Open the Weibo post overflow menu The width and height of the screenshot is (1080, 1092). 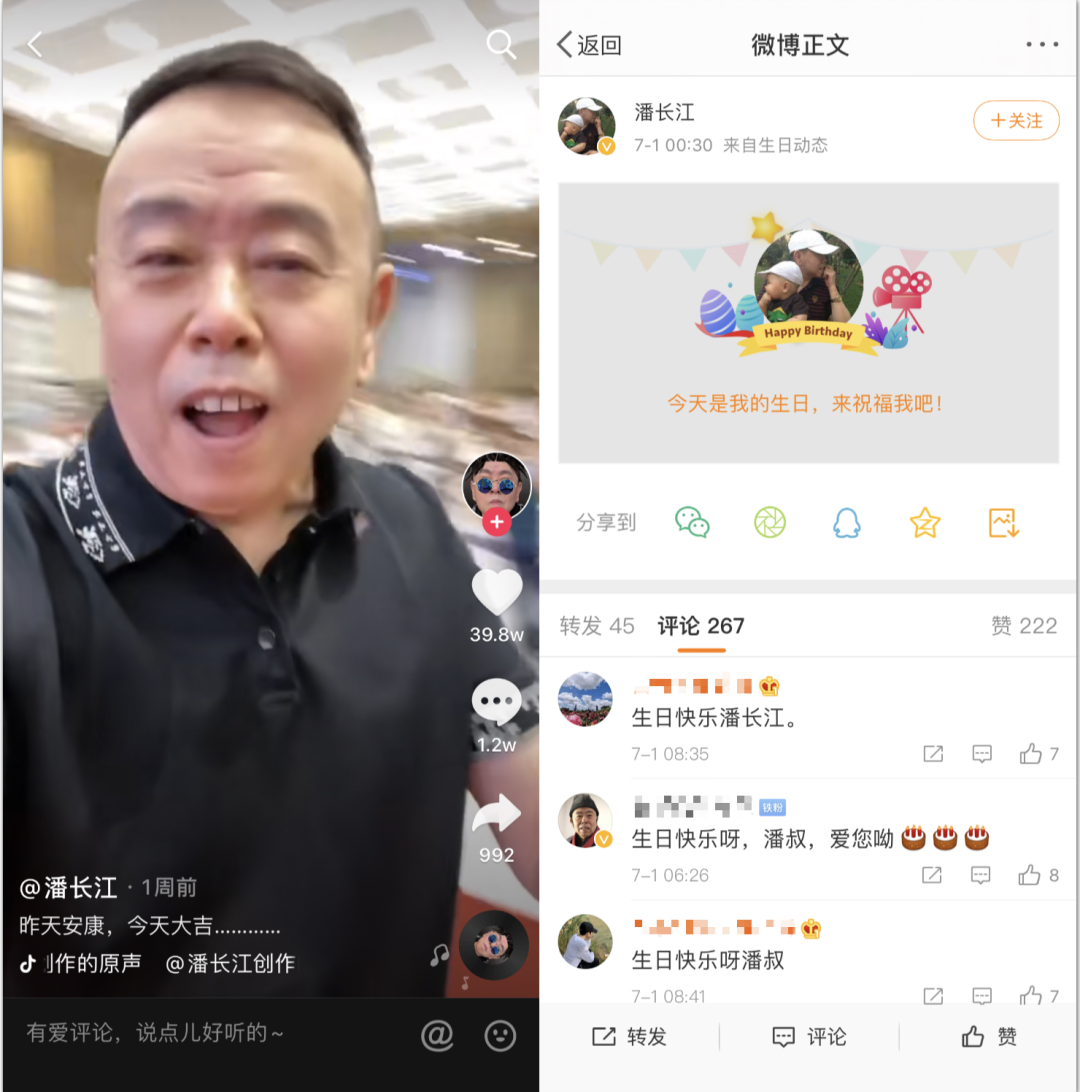click(1042, 45)
